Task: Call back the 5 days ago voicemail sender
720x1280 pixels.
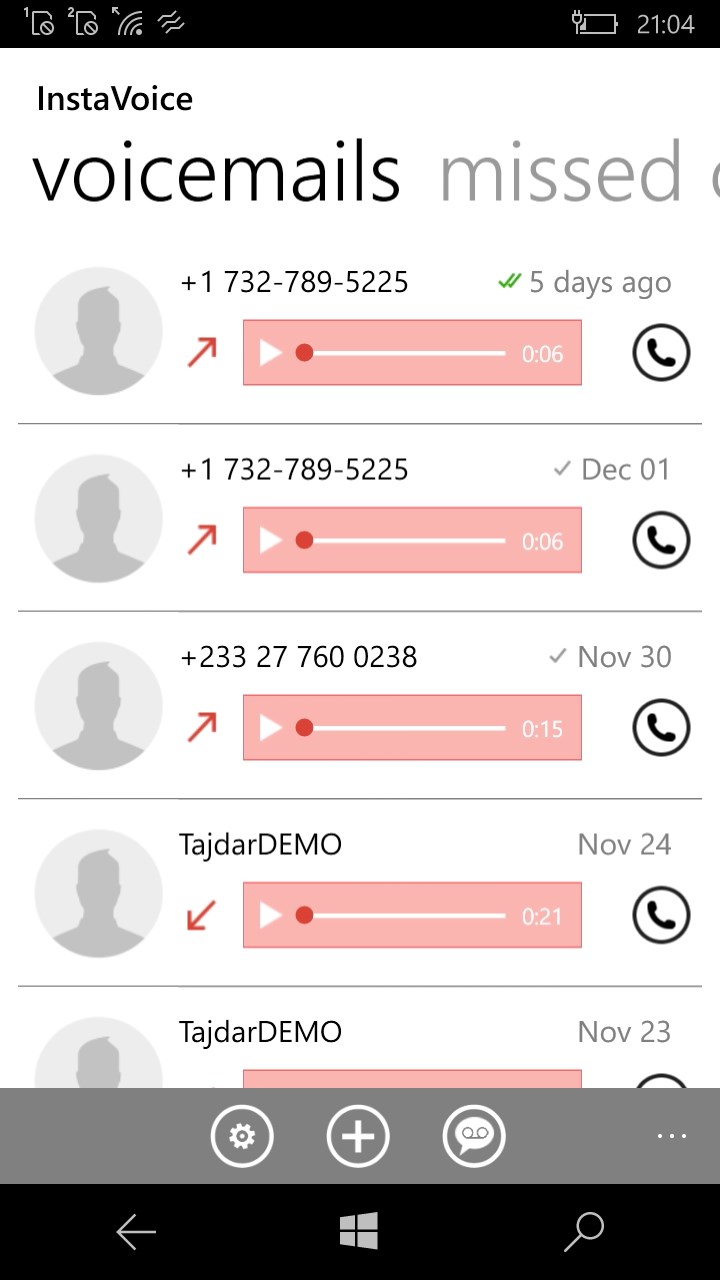Action: tap(661, 353)
